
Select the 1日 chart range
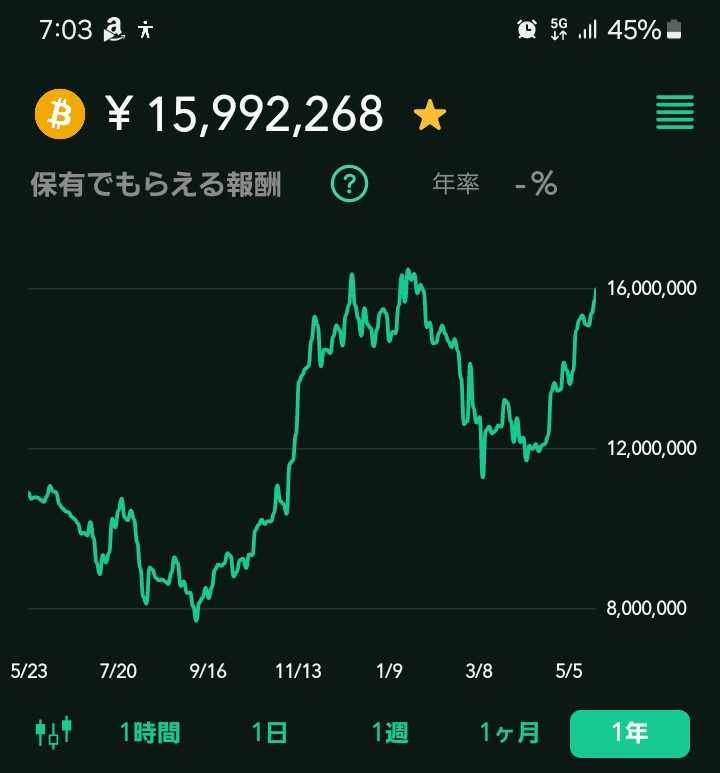[269, 733]
